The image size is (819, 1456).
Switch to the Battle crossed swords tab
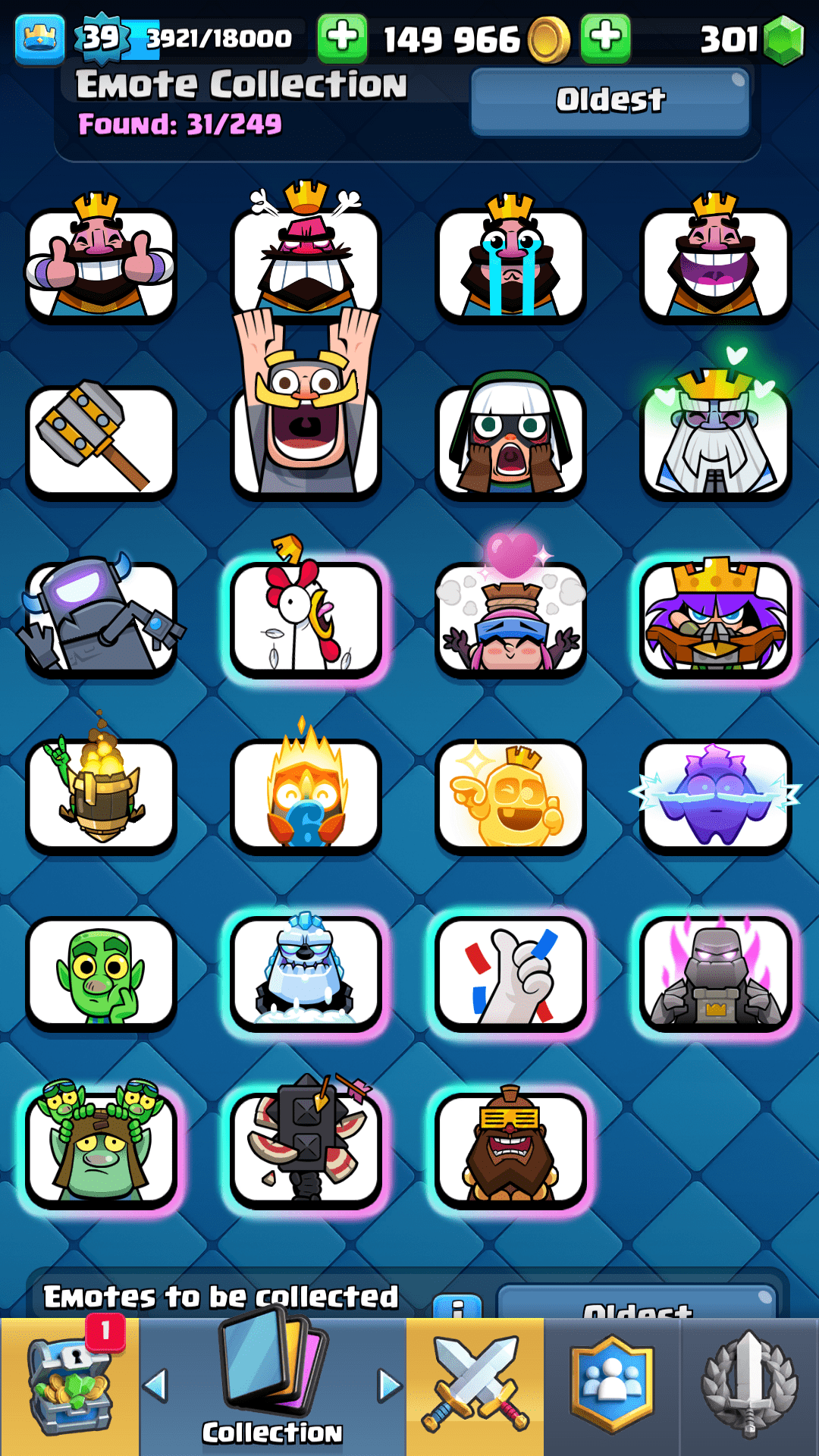475,1386
